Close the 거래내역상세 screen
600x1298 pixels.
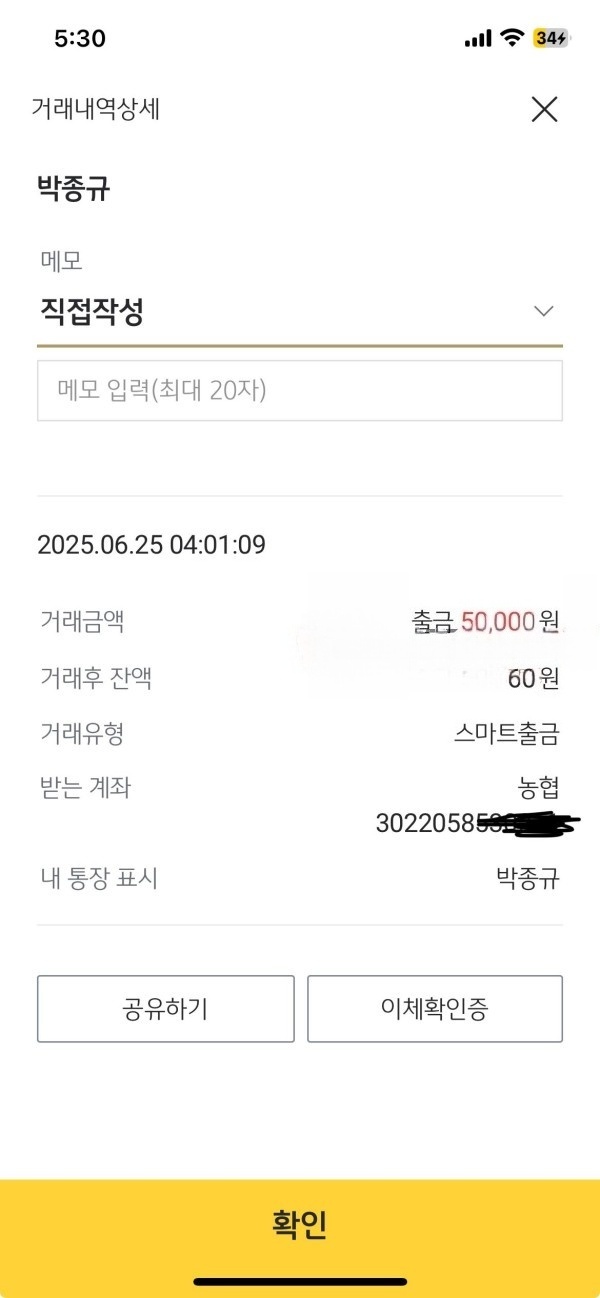[544, 109]
